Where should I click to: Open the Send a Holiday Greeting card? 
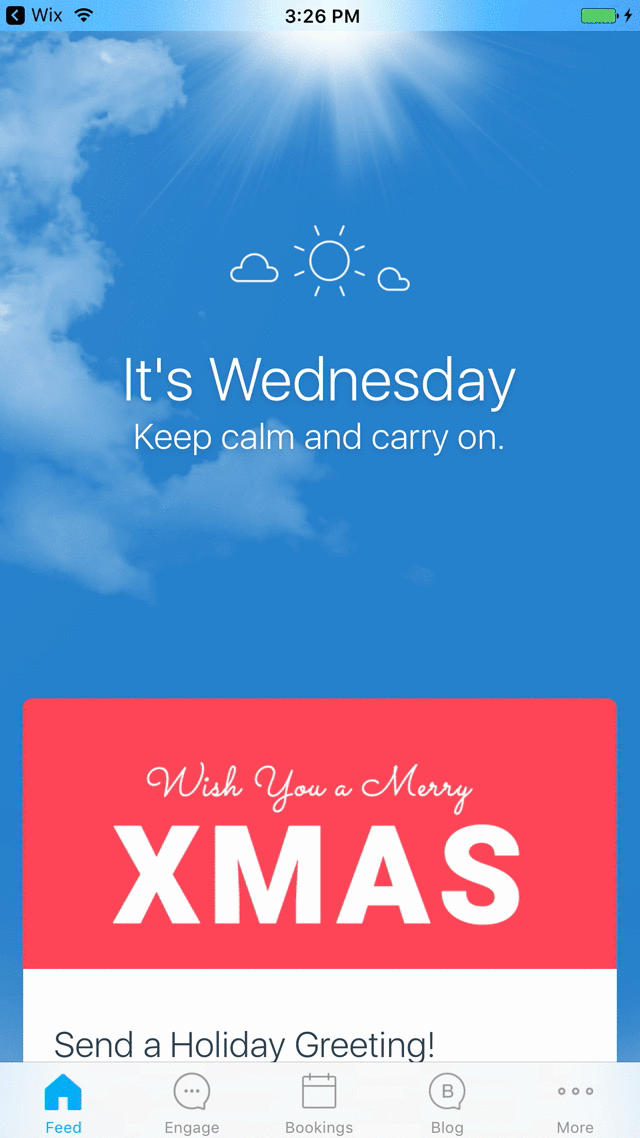pyautogui.click(x=319, y=880)
